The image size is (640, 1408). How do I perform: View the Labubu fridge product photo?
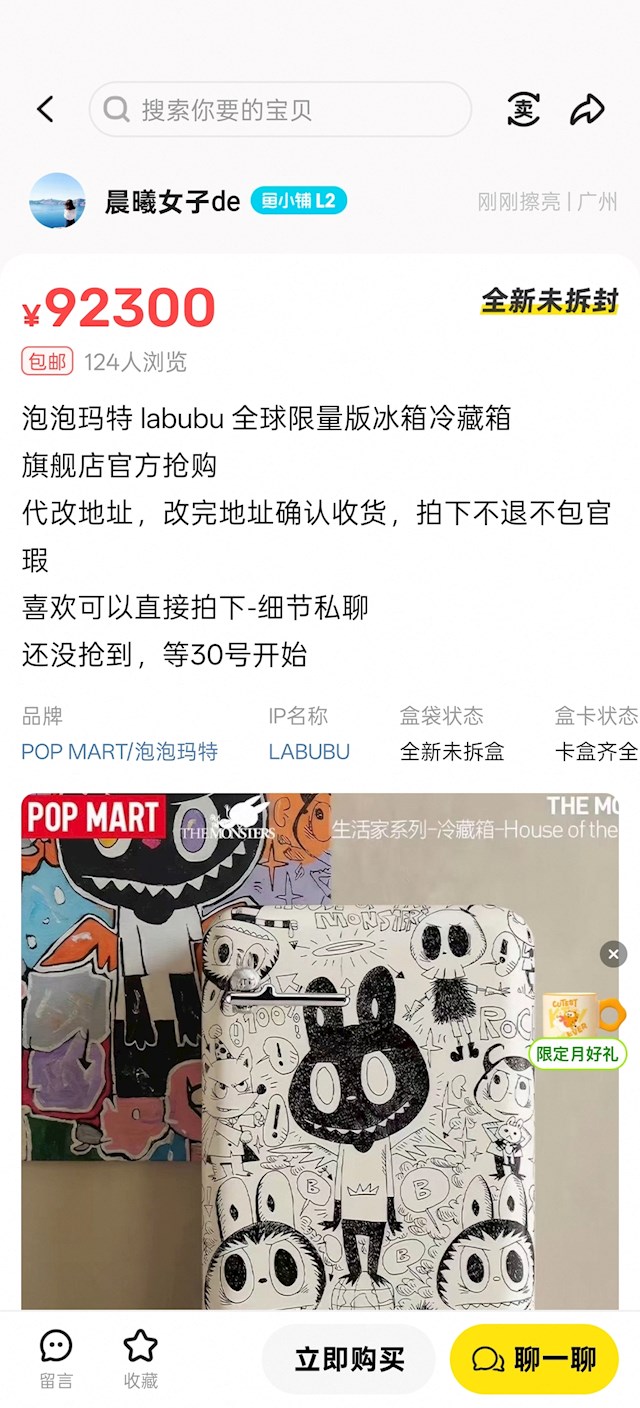pos(320,1050)
